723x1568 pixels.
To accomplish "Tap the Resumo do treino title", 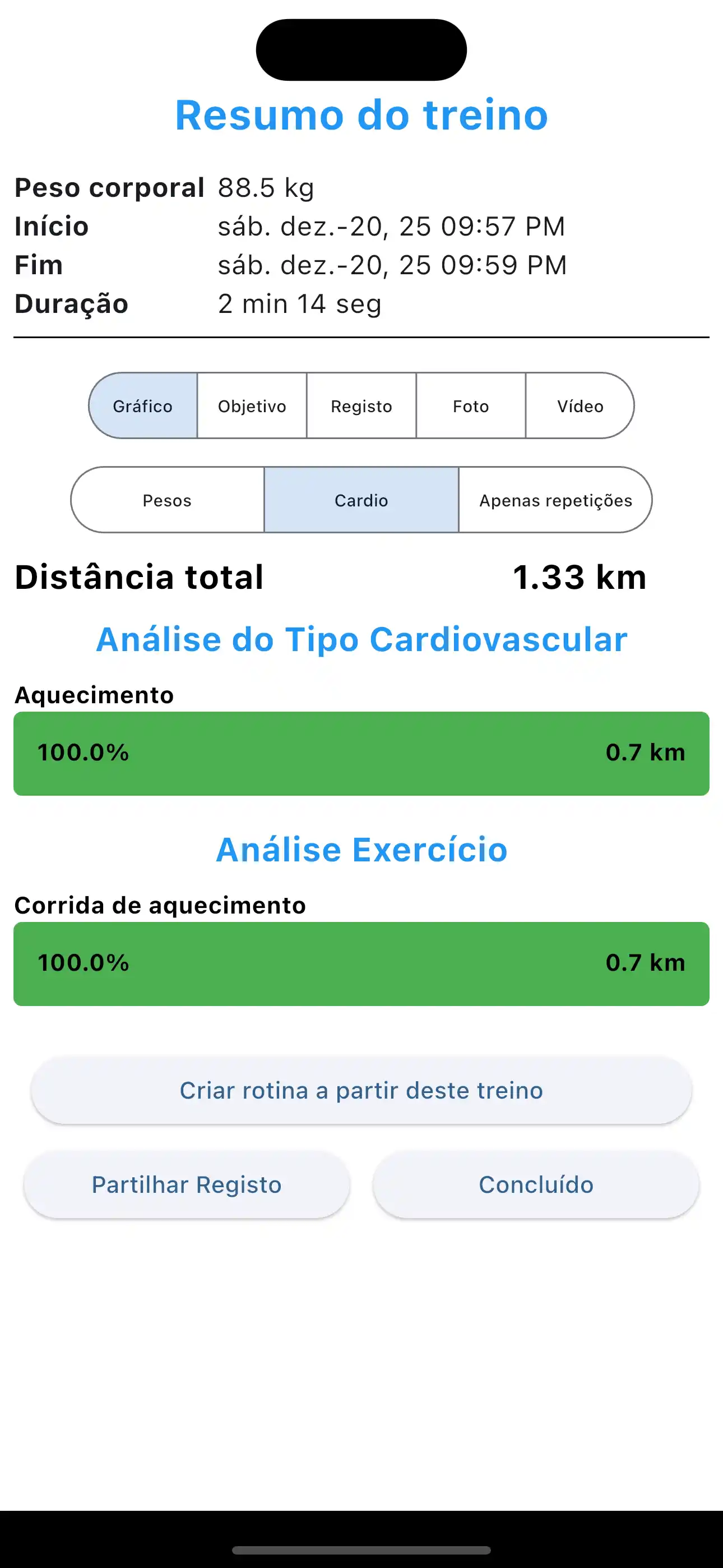I will pyautogui.click(x=361, y=114).
